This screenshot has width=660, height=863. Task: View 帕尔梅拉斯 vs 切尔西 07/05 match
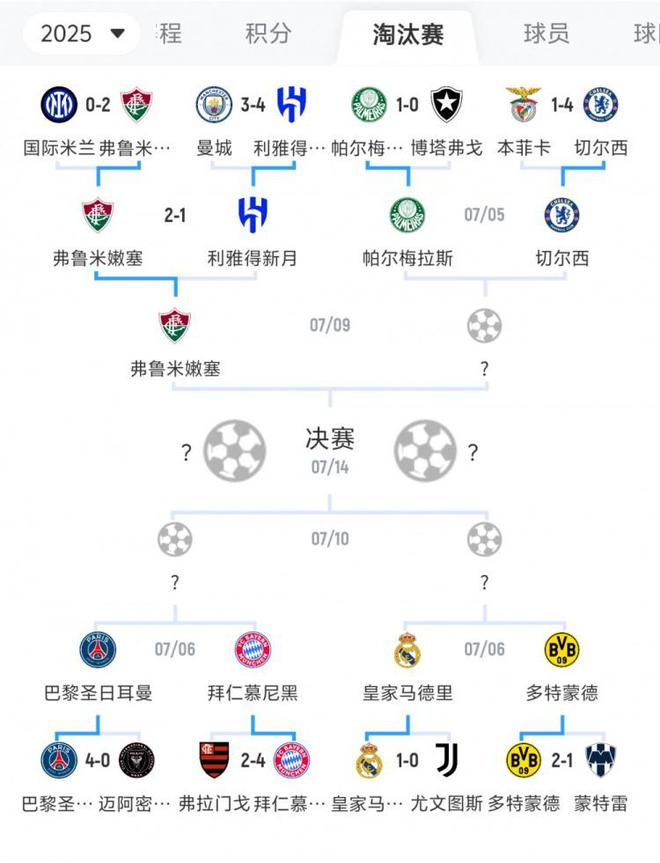coord(485,216)
